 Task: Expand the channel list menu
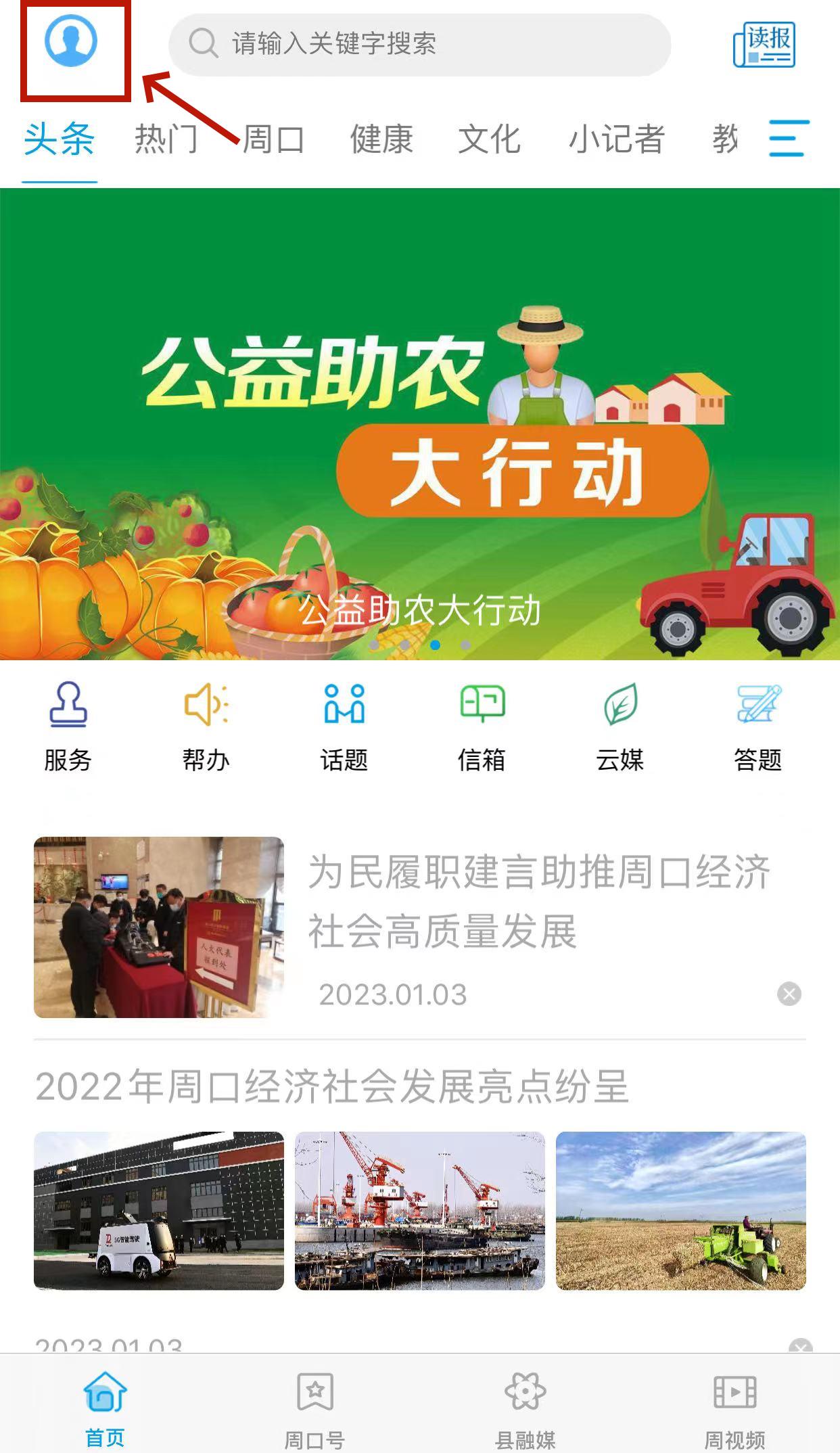[789, 139]
